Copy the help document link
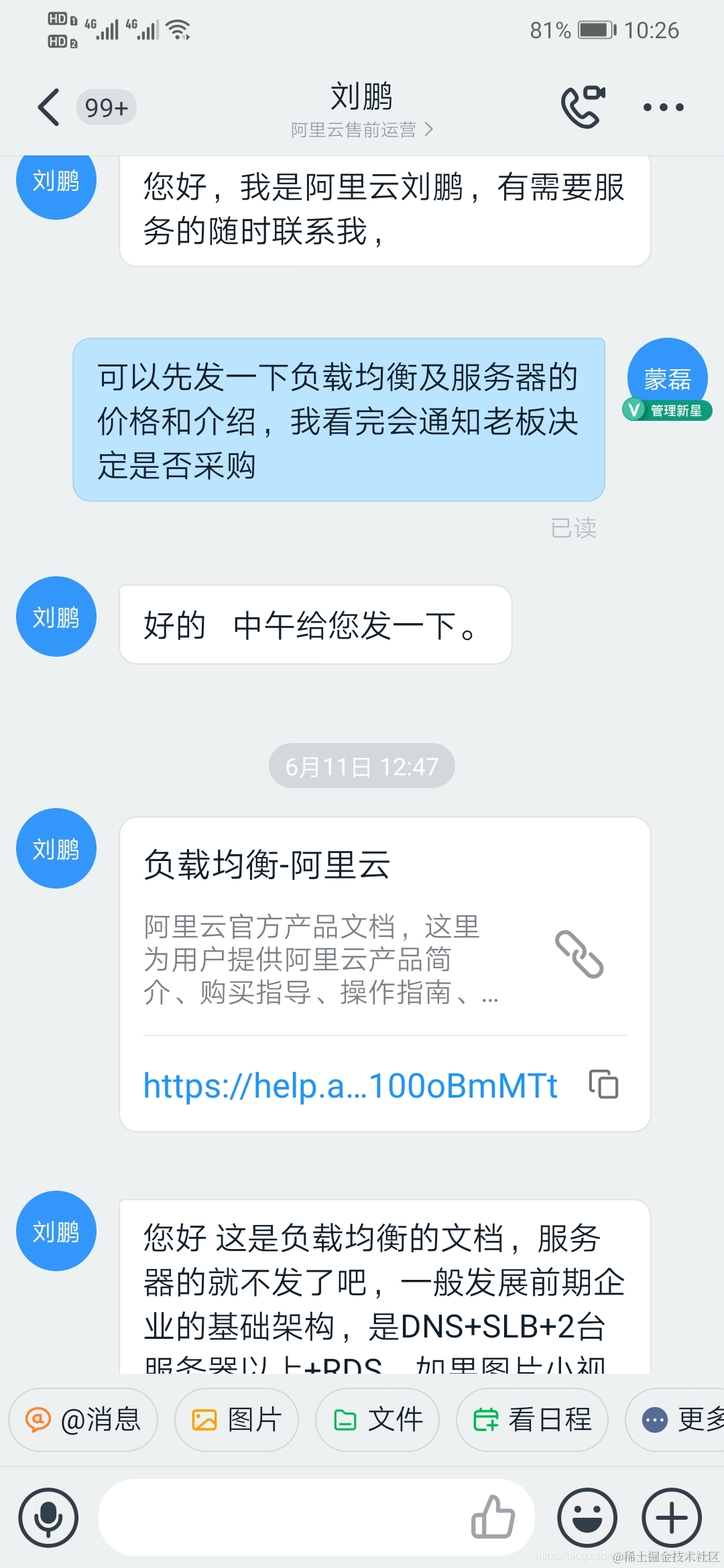This screenshot has width=724, height=1568. [x=603, y=1084]
